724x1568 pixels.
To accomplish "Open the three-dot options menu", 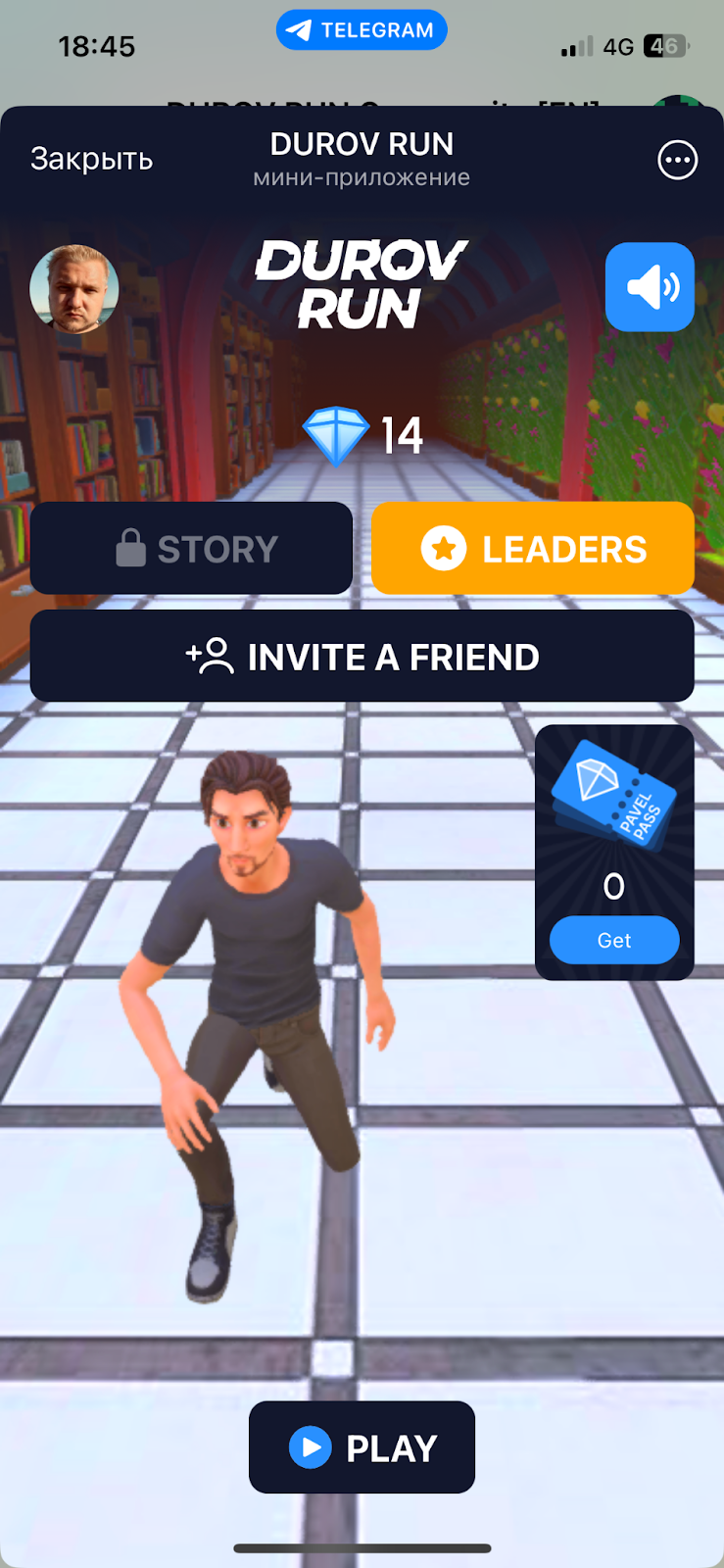I will [677, 160].
